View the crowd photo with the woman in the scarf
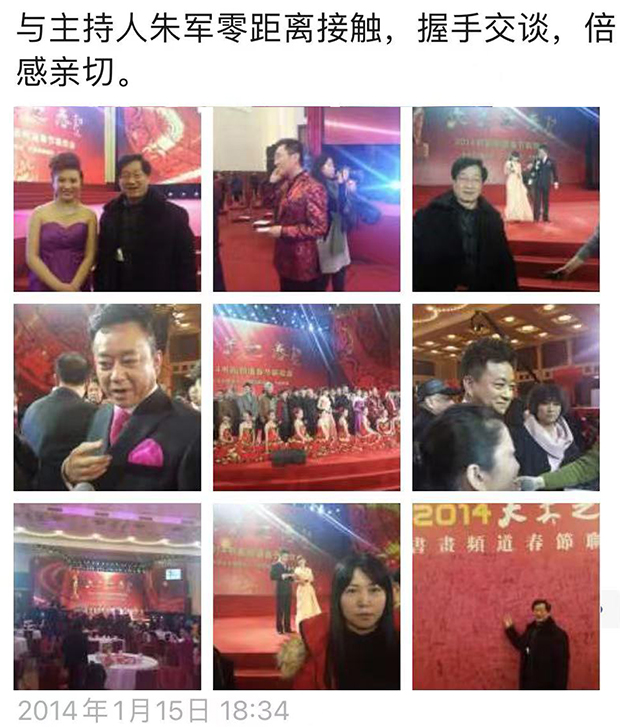The width and height of the screenshot is (620, 727). 505,397
